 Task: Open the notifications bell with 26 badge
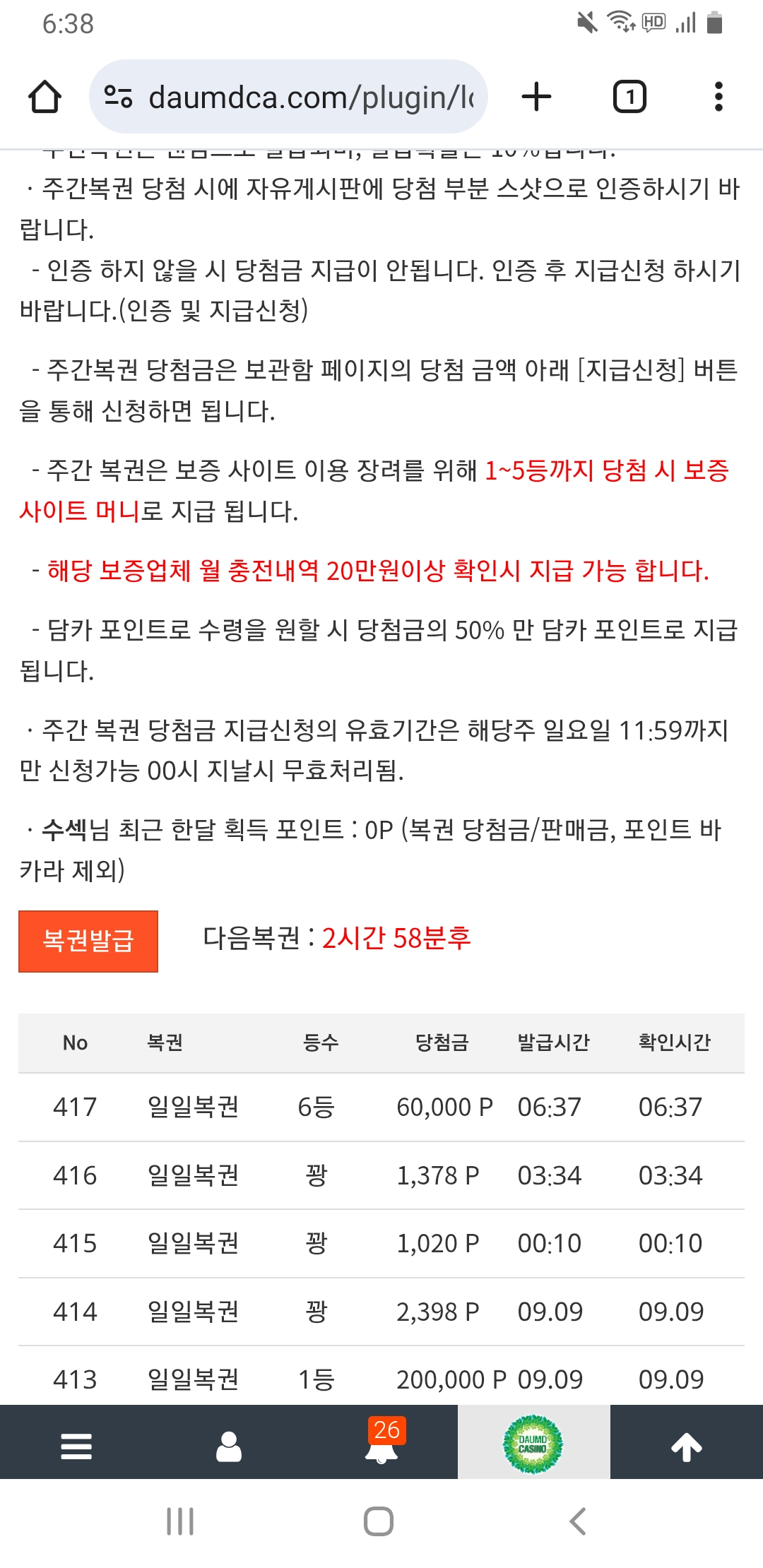point(381,1442)
